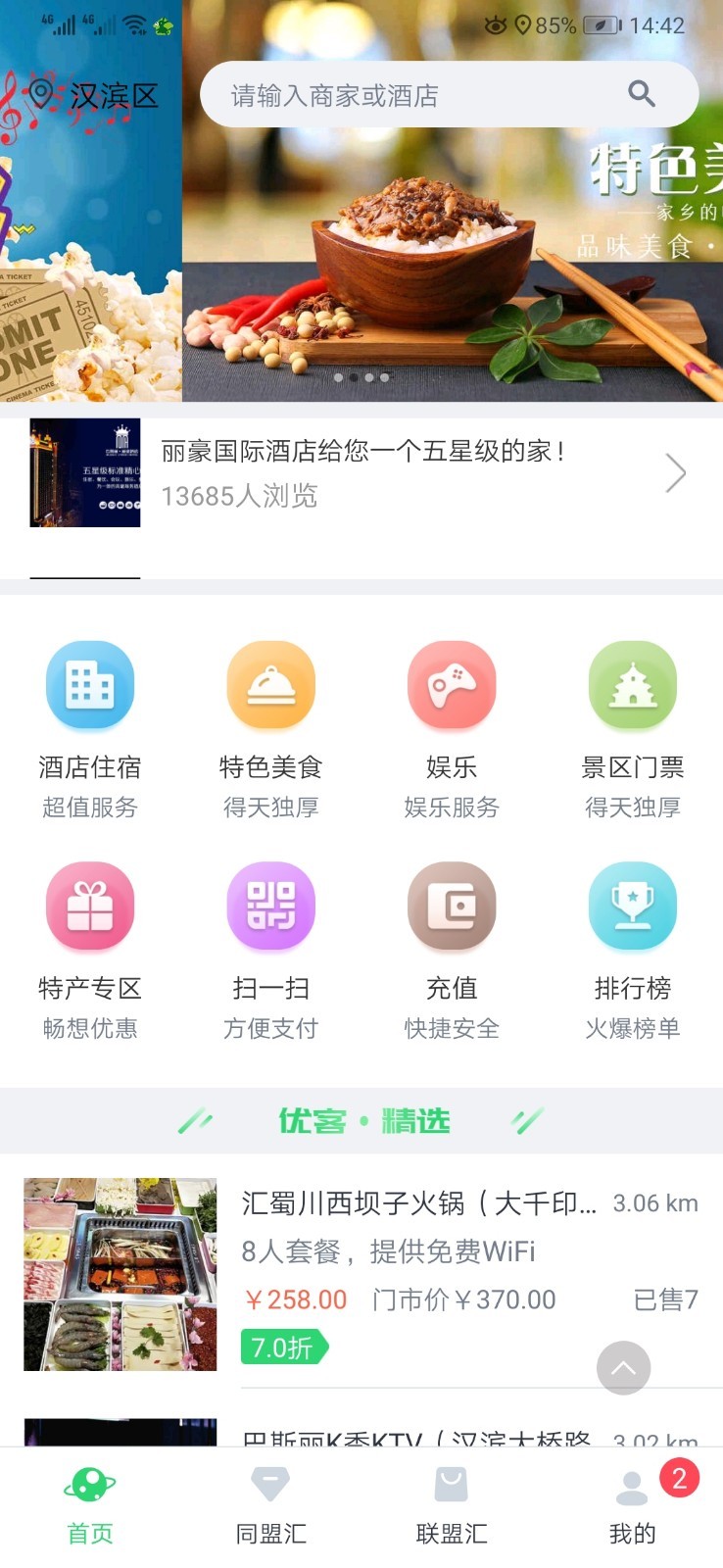Open 酒店住宿 category
Image resolution: width=723 pixels, height=1568 pixels.
pyautogui.click(x=90, y=729)
